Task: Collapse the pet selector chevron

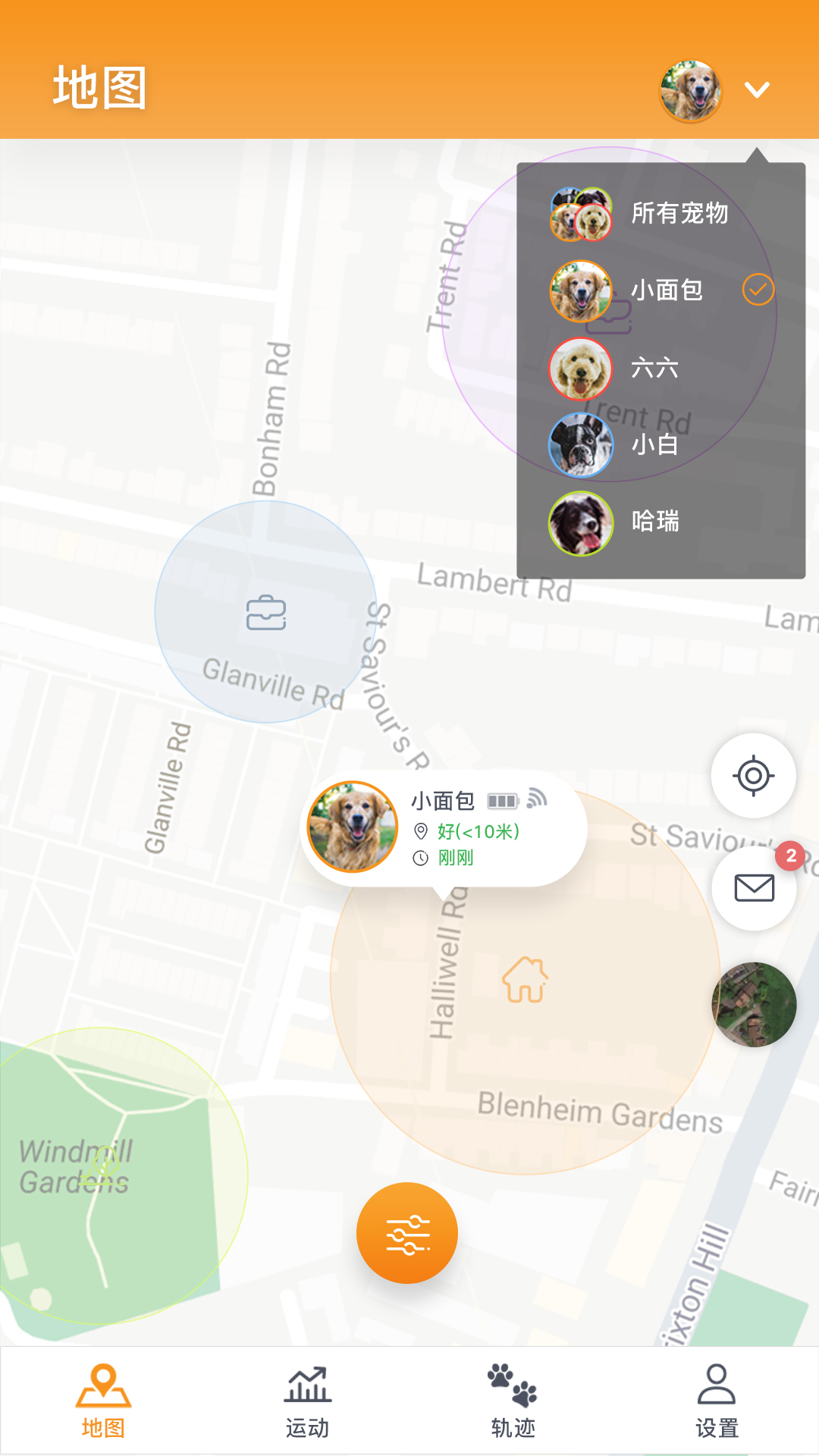Action: tap(756, 89)
